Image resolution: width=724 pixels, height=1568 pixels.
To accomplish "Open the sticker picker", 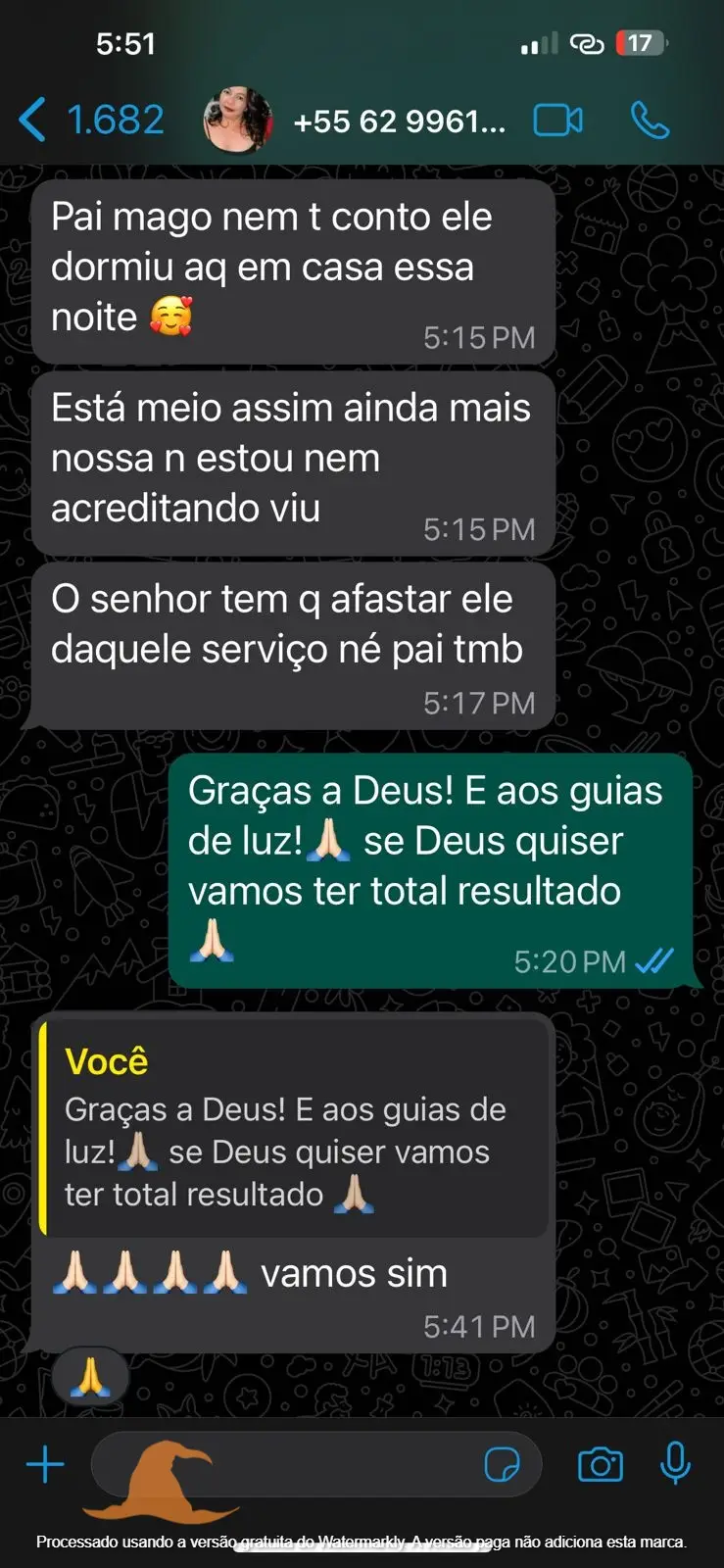I will point(503,1465).
